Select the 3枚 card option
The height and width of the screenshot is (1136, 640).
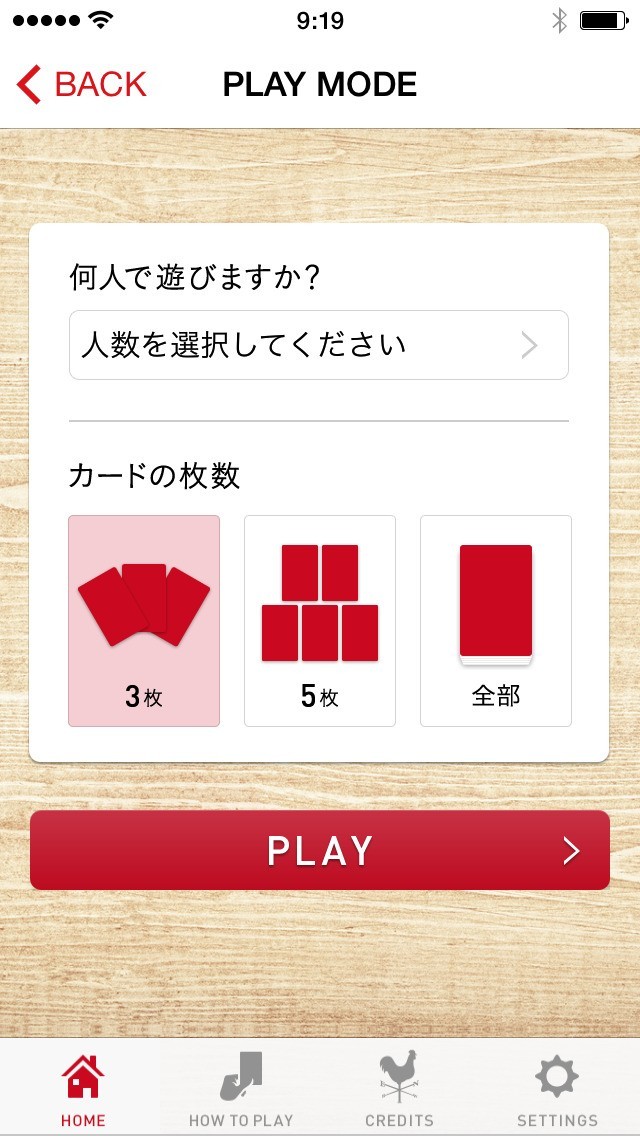coord(144,620)
